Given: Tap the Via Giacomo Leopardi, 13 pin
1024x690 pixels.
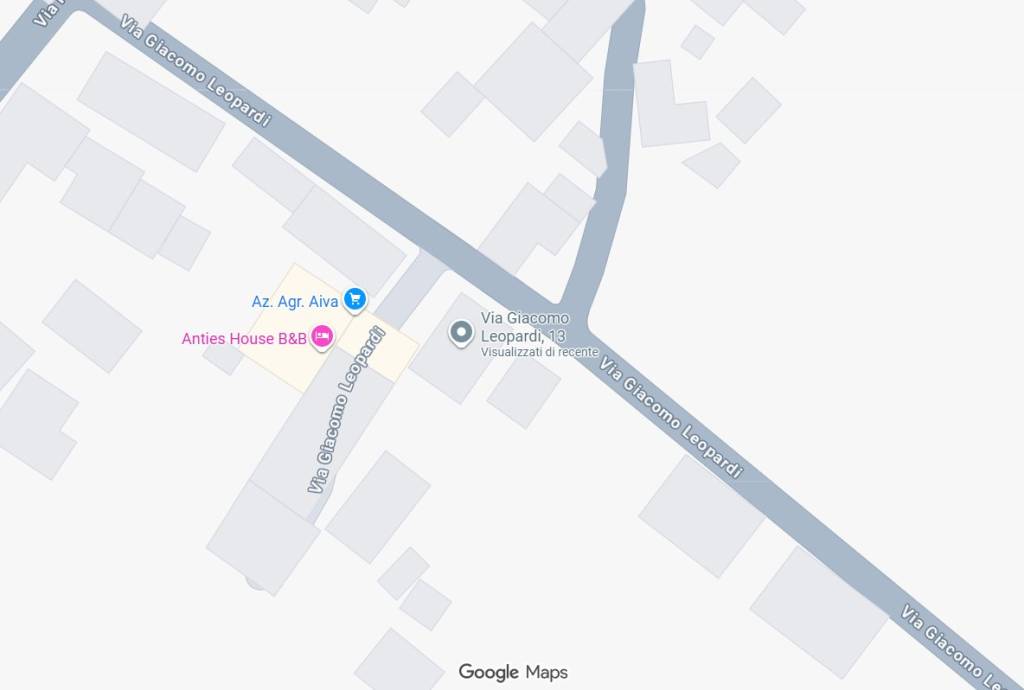Looking at the screenshot, I should [x=461, y=332].
